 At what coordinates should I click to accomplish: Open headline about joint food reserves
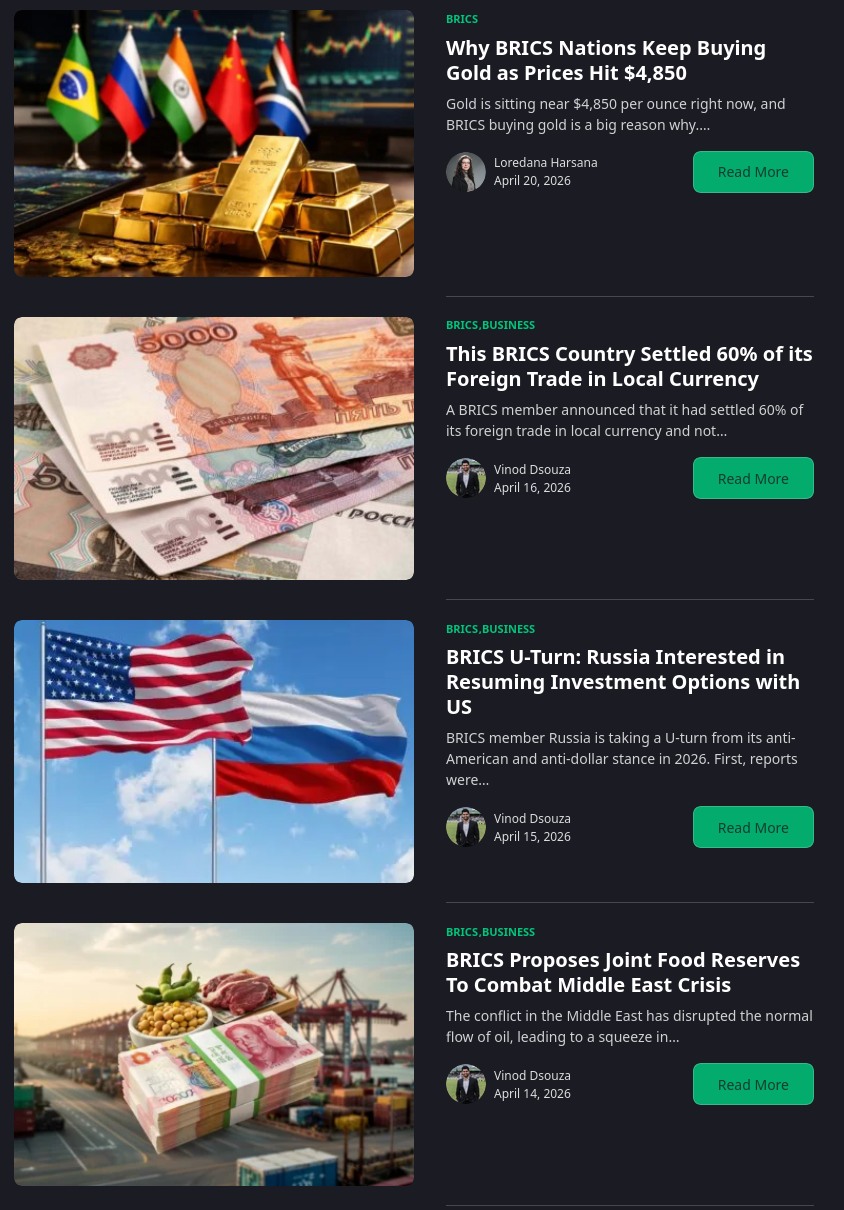tap(622, 972)
